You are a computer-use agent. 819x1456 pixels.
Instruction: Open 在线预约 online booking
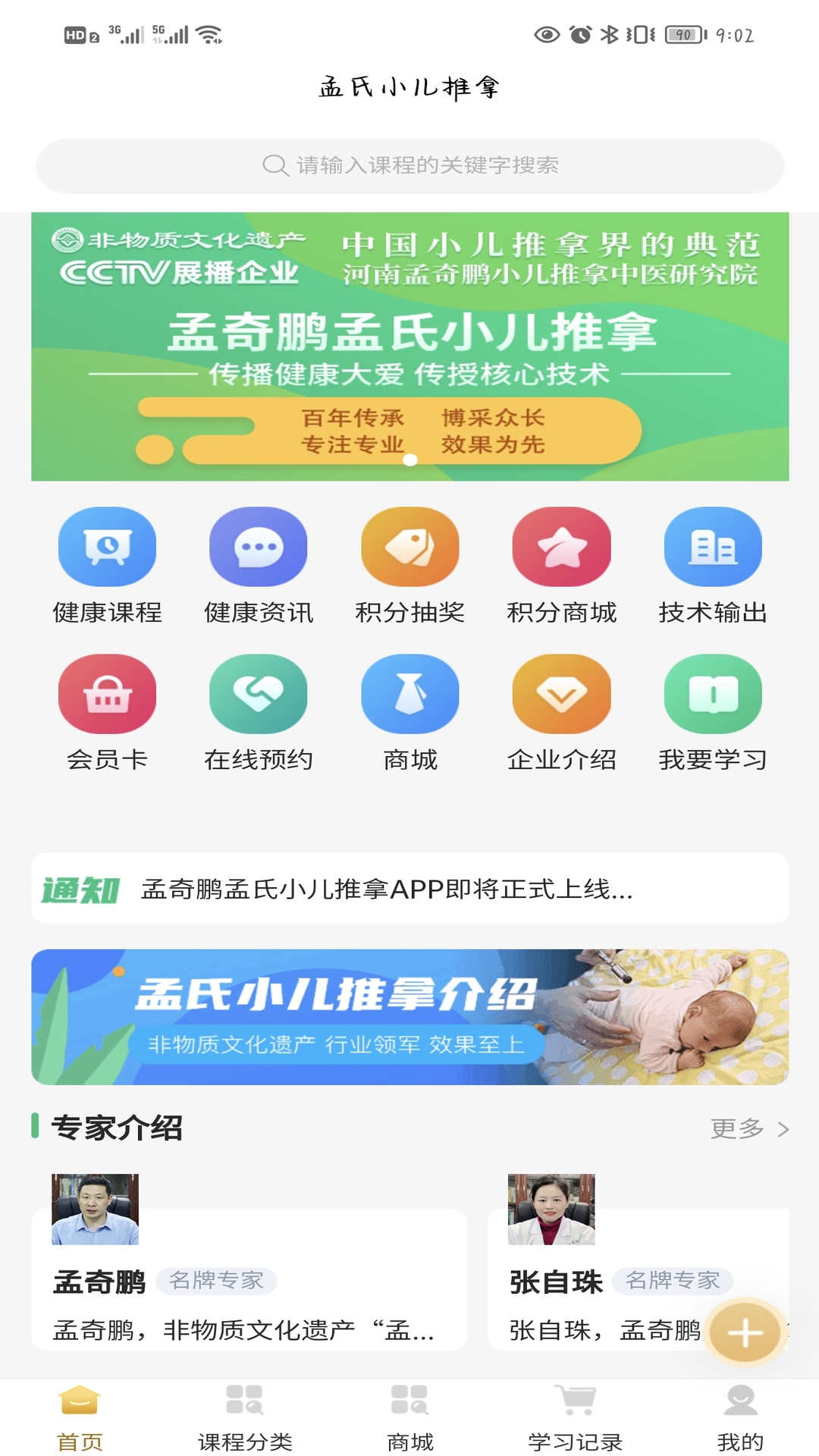coord(258,713)
